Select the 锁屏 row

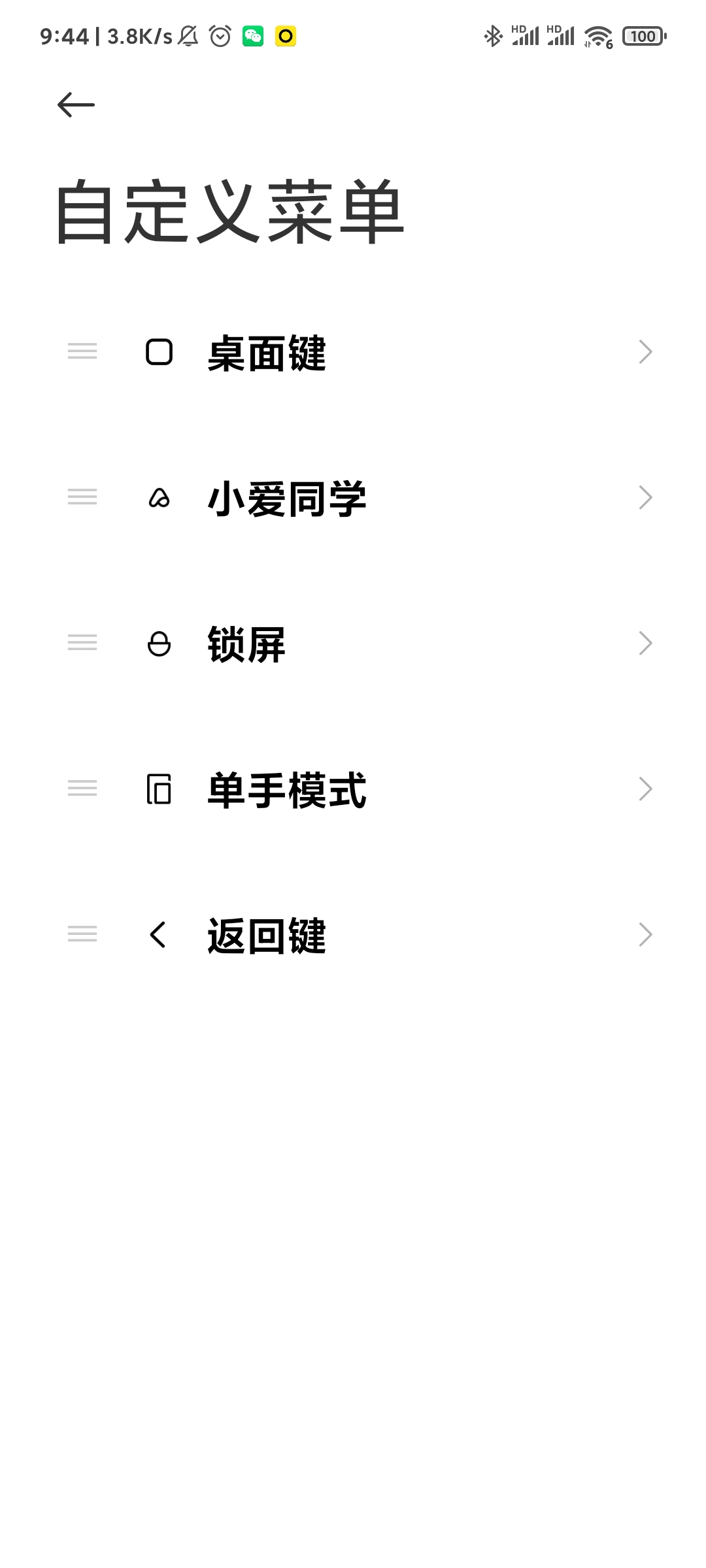click(353, 644)
